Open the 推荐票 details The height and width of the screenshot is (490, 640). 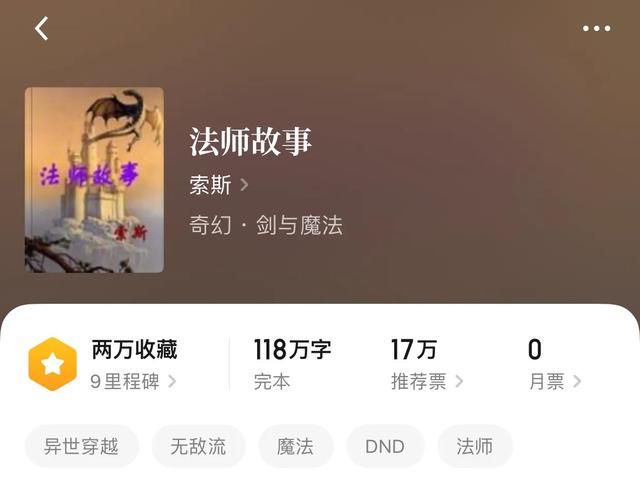click(x=427, y=381)
